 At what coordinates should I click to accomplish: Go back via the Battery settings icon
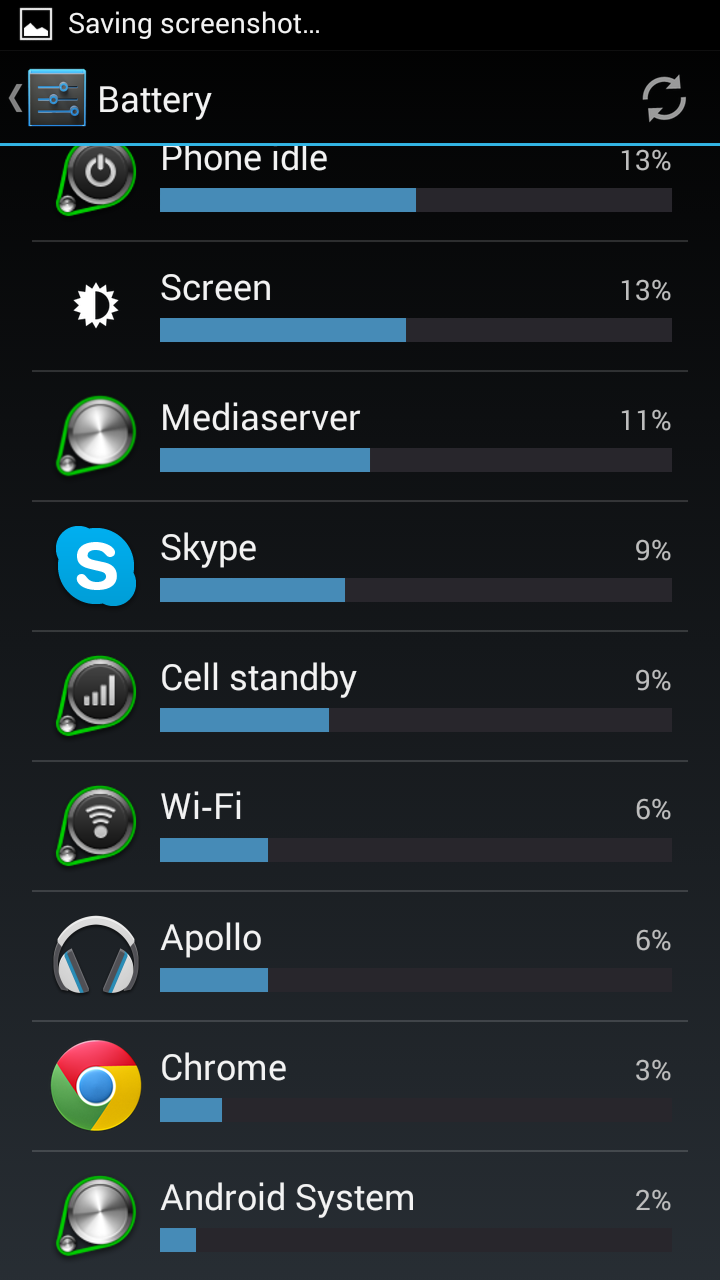tap(50, 99)
